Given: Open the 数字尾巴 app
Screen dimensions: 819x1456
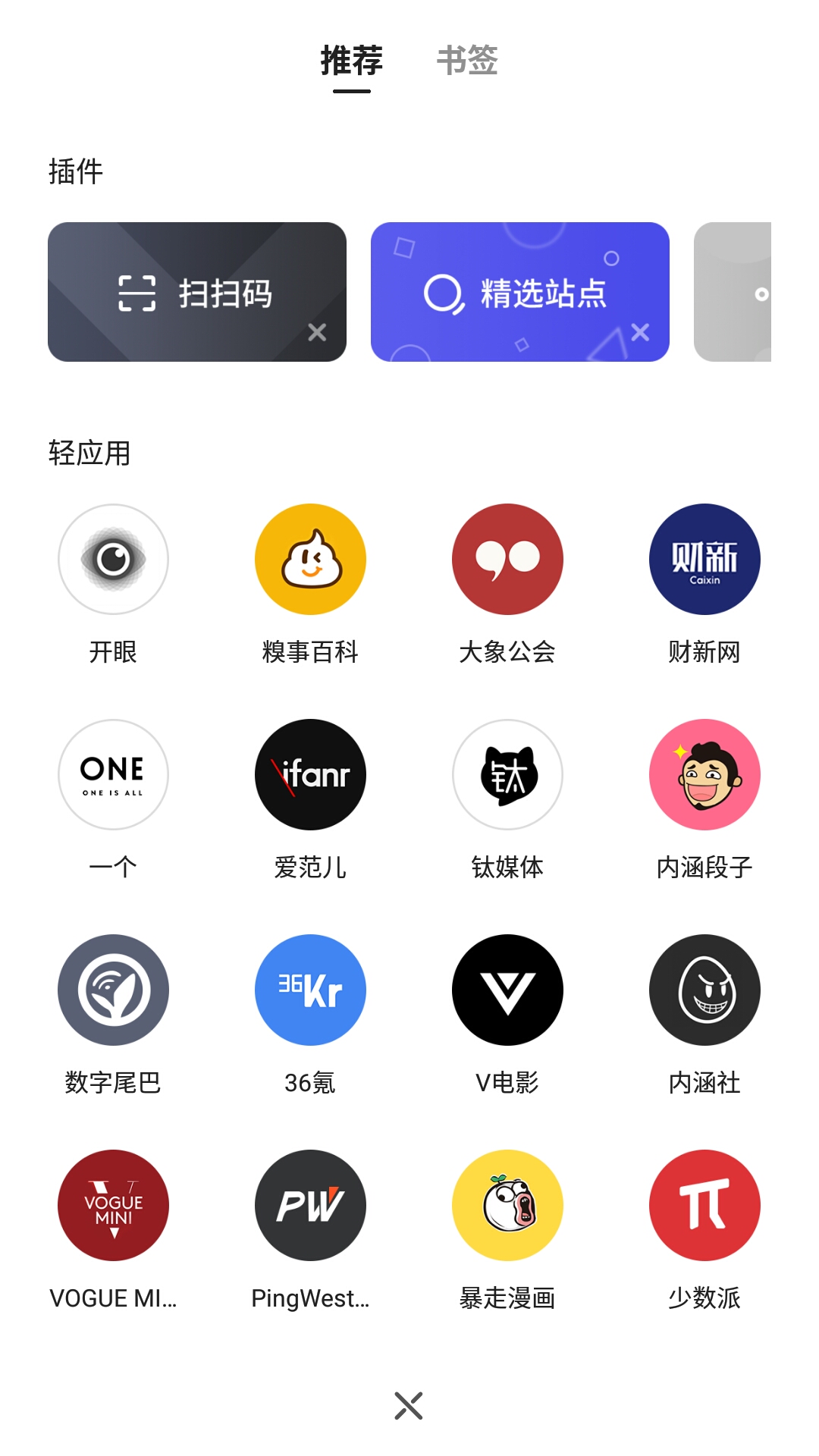Looking at the screenshot, I should point(112,990).
